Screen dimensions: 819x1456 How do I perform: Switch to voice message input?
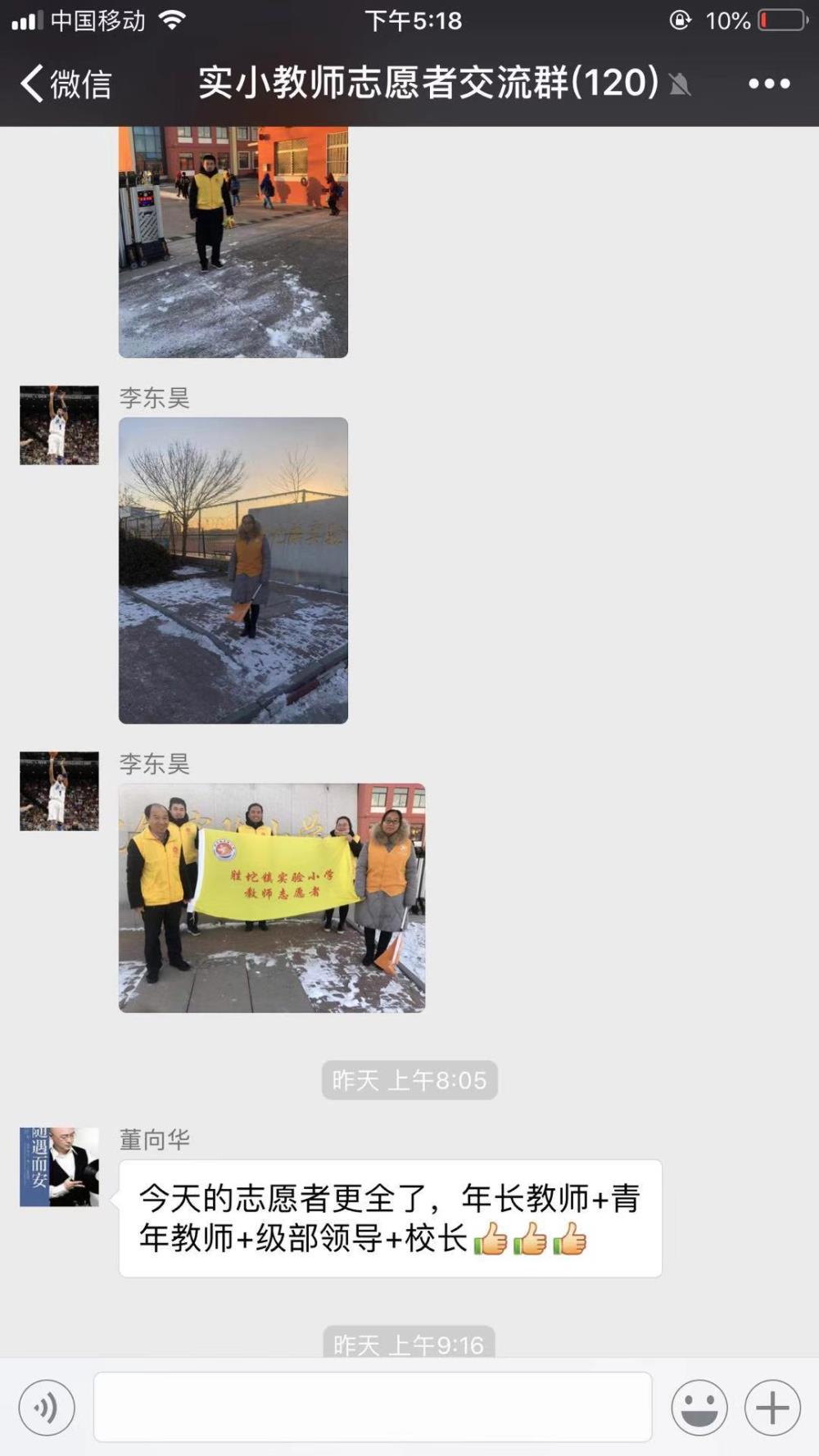pyautogui.click(x=47, y=1408)
